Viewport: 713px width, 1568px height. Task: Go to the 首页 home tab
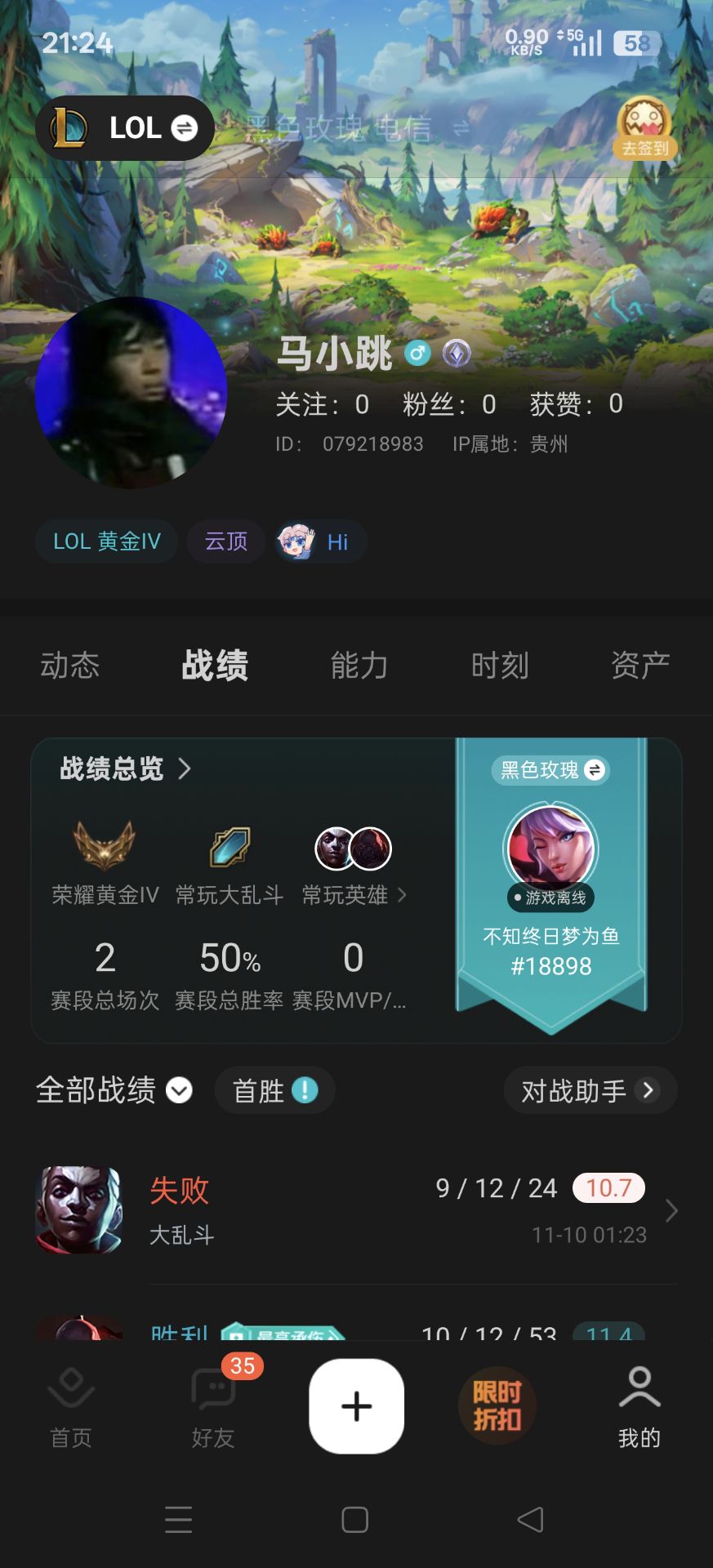tap(71, 1406)
